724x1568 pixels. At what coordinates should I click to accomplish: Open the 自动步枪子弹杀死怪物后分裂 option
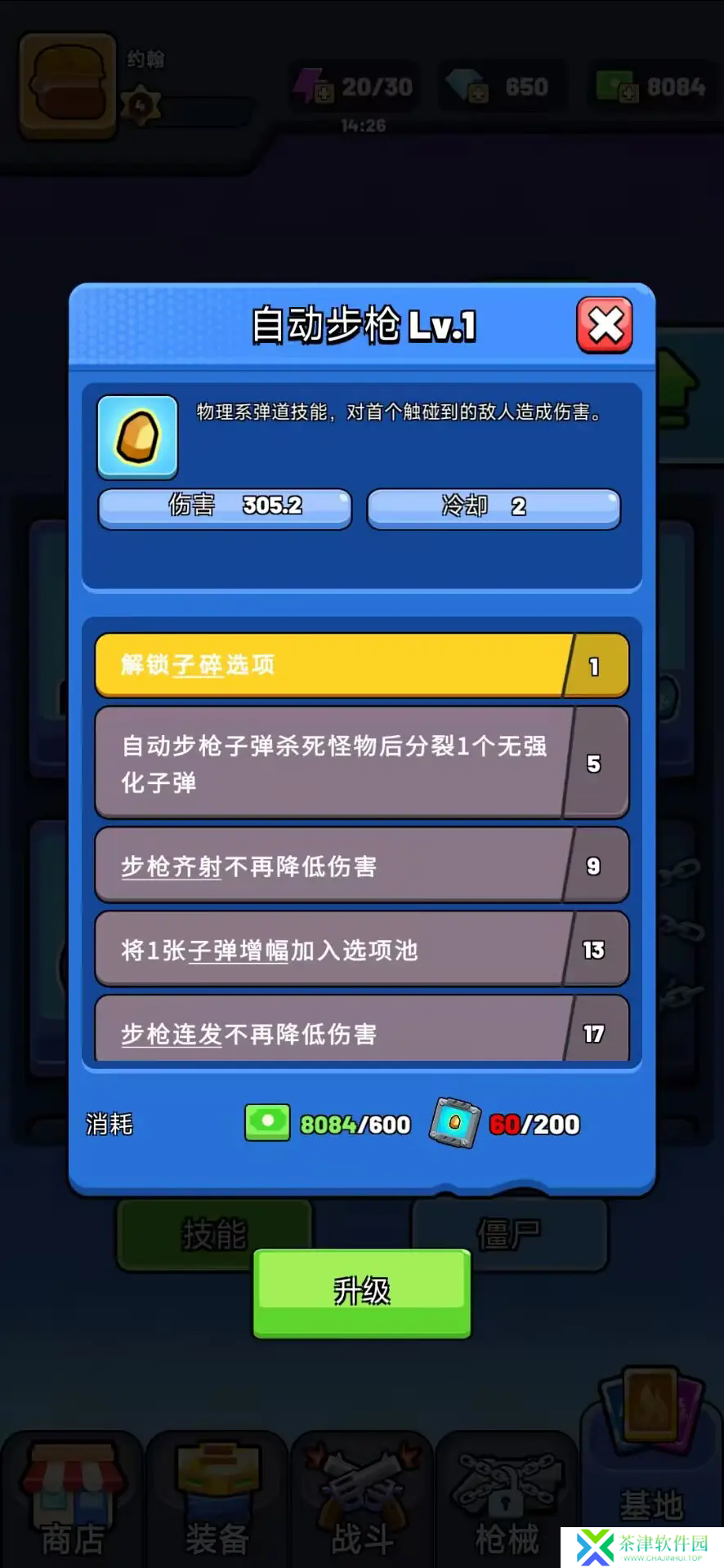coord(361,763)
